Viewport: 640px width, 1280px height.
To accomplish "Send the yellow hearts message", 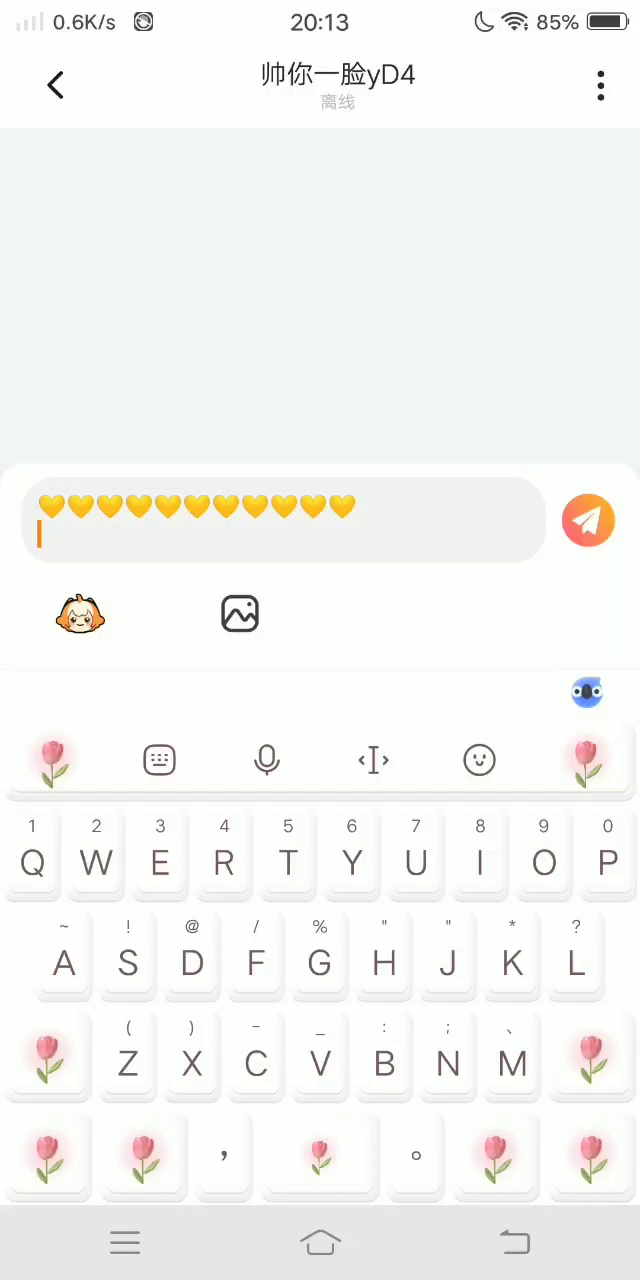I will point(588,520).
